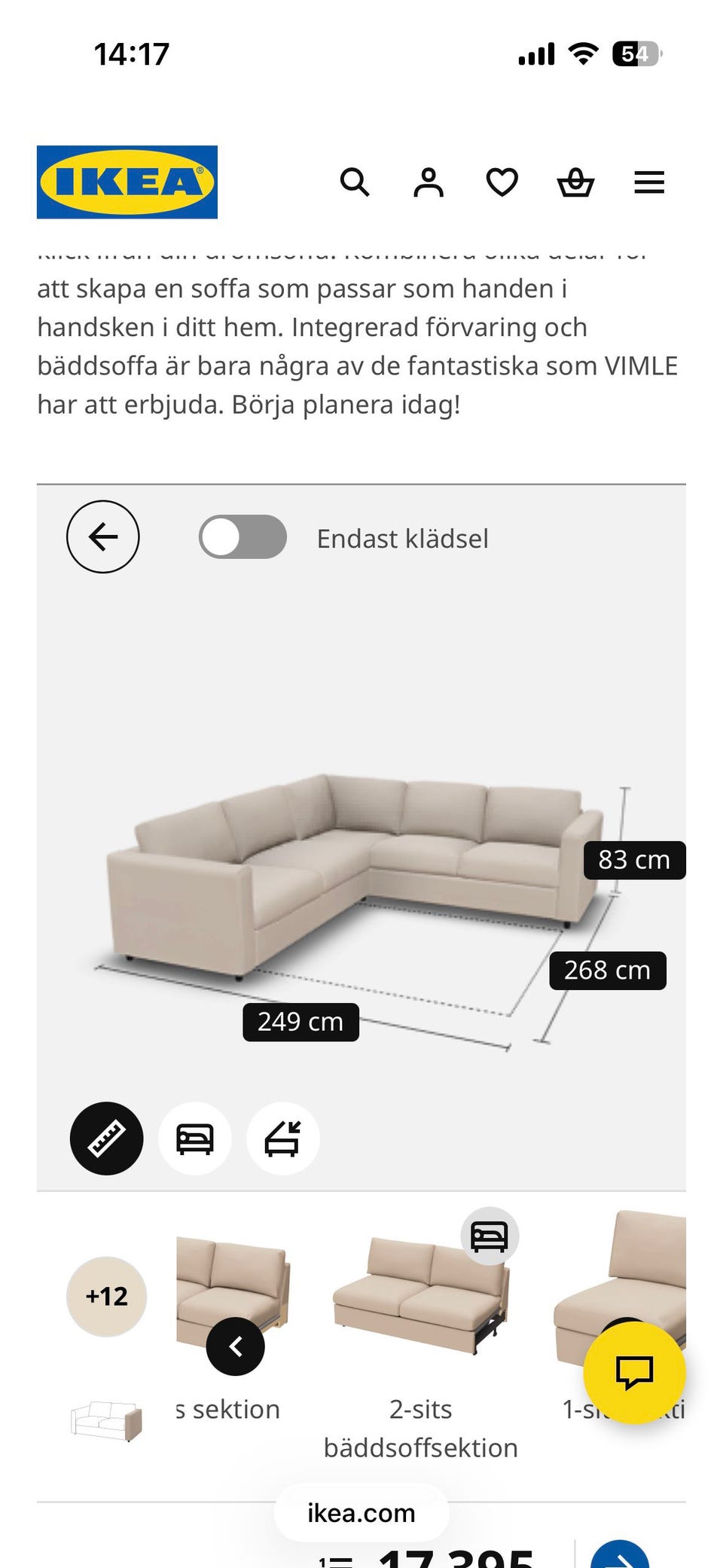Image resolution: width=723 pixels, height=1568 pixels.
Task: Open the IKEA logo homepage link
Action: pyautogui.click(x=126, y=182)
